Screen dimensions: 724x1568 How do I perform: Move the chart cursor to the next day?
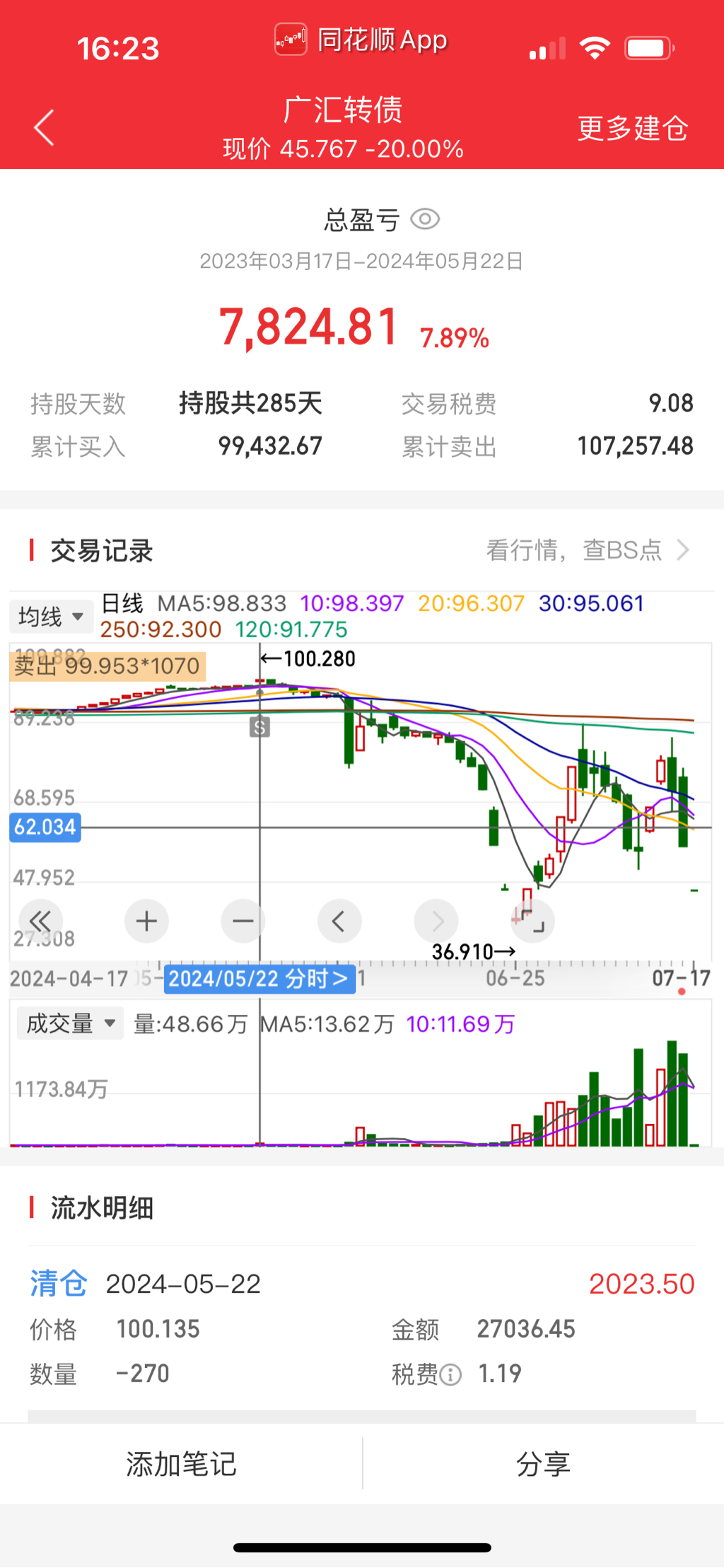(436, 921)
